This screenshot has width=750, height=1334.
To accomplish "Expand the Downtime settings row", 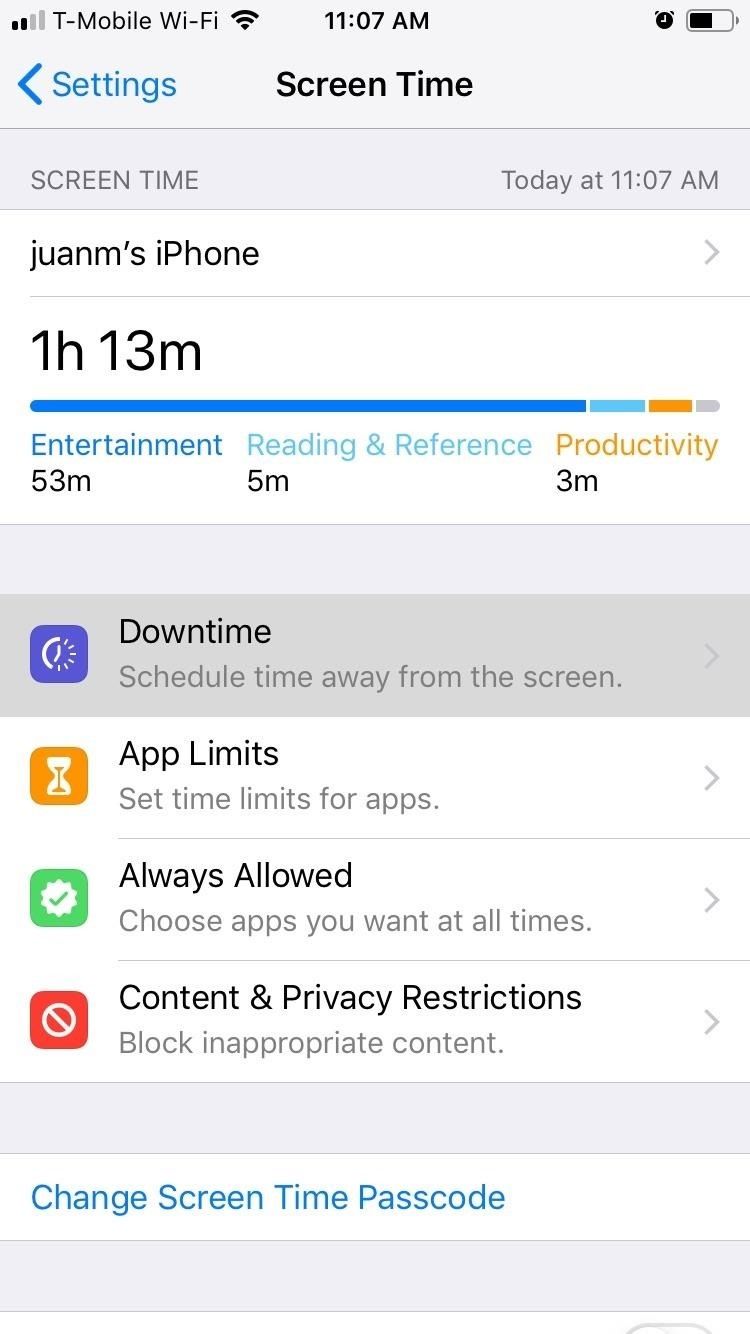I will click(375, 654).
